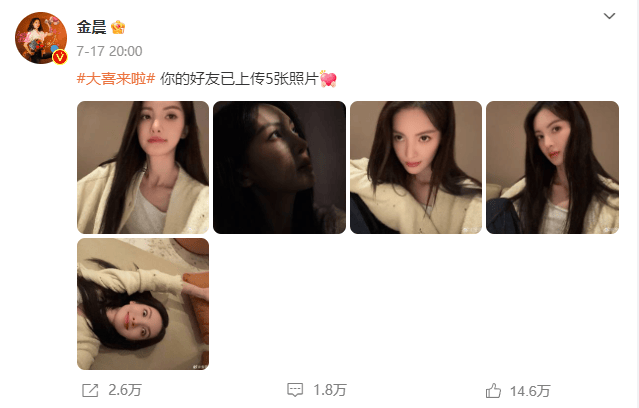This screenshot has width=639, height=408.
Task: Open the #大喜来啦# hashtag topic
Action: pos(116,79)
